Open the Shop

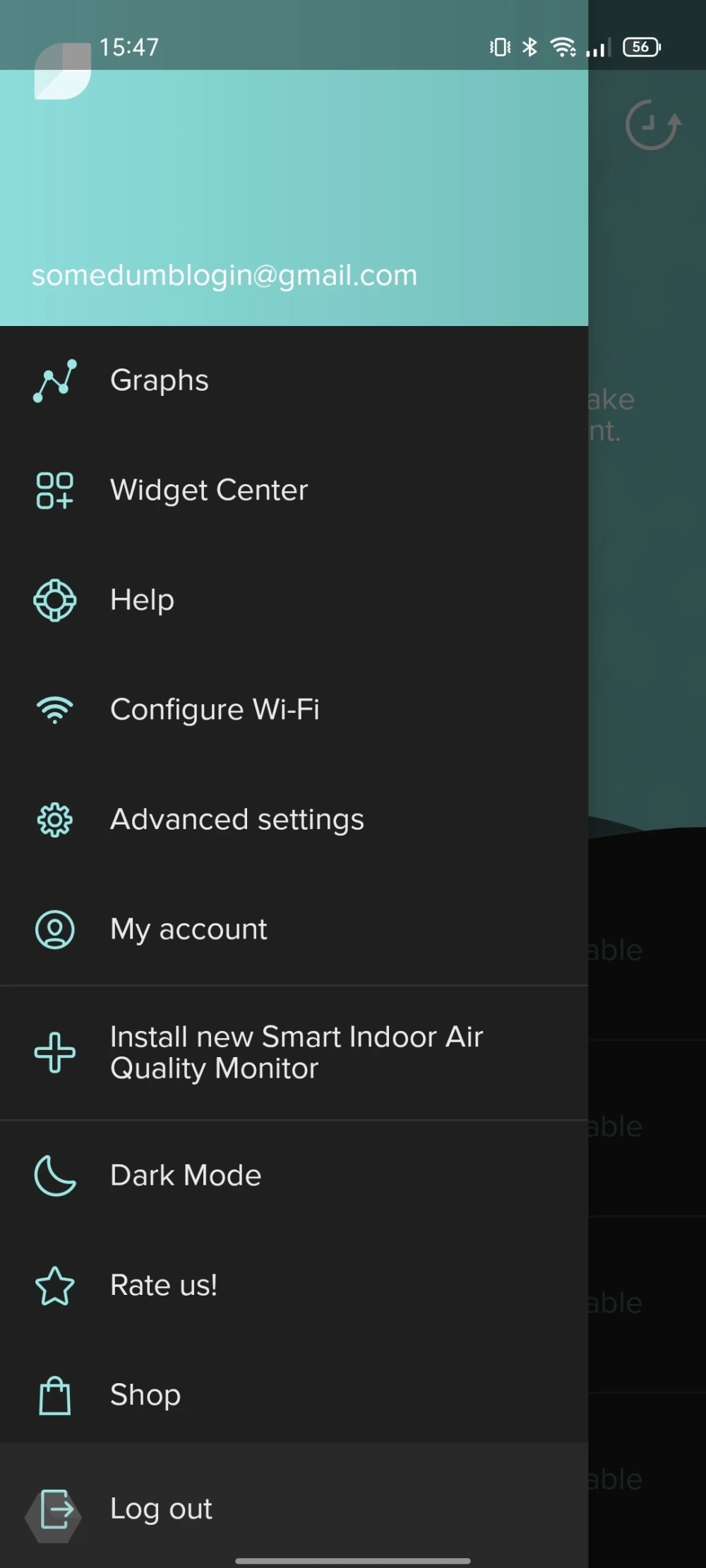click(x=294, y=1396)
